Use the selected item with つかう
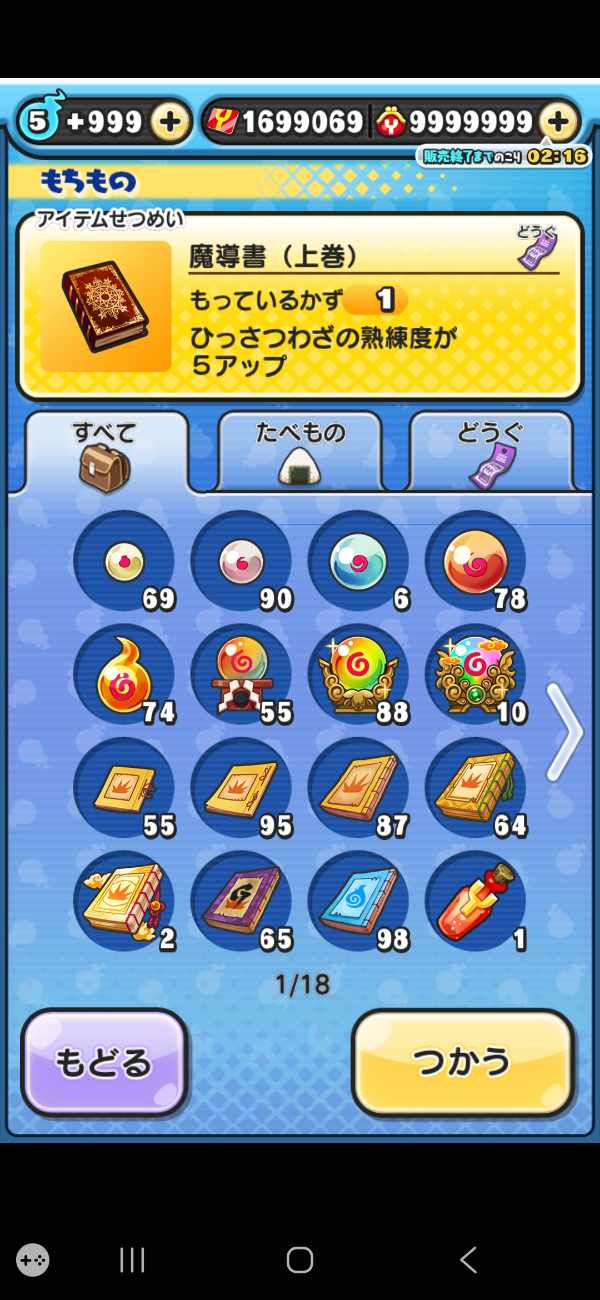 point(463,1063)
